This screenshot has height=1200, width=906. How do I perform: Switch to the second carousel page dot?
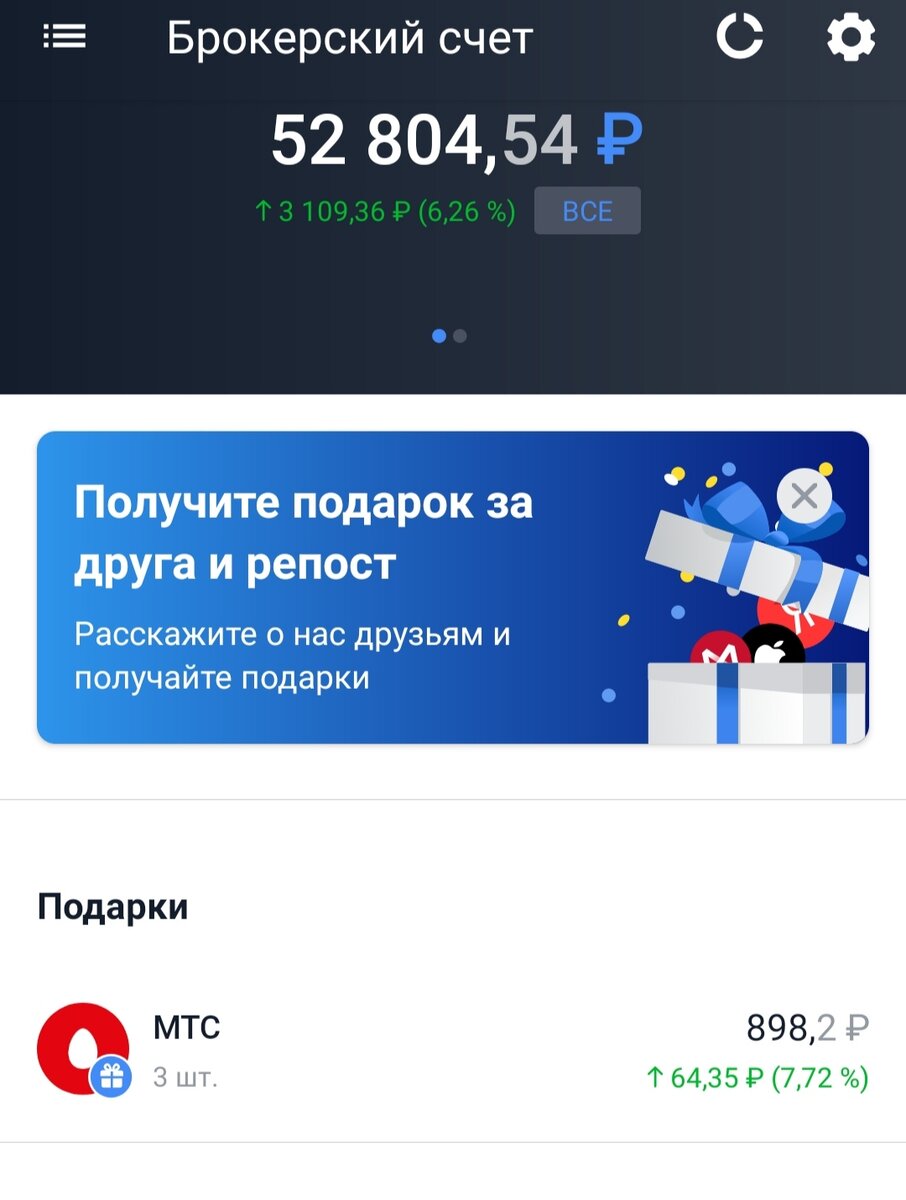click(x=459, y=335)
